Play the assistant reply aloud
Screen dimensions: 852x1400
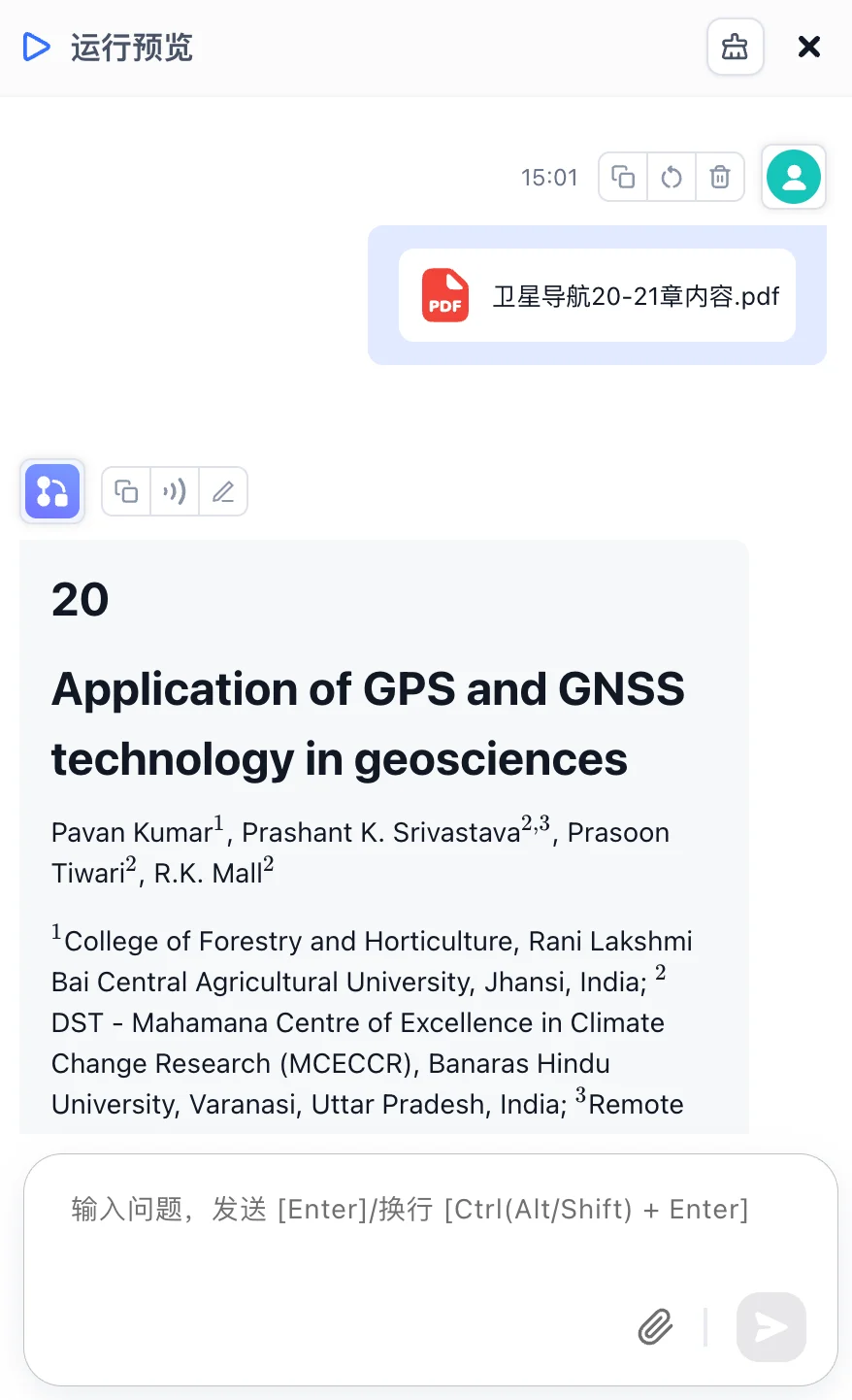[175, 491]
